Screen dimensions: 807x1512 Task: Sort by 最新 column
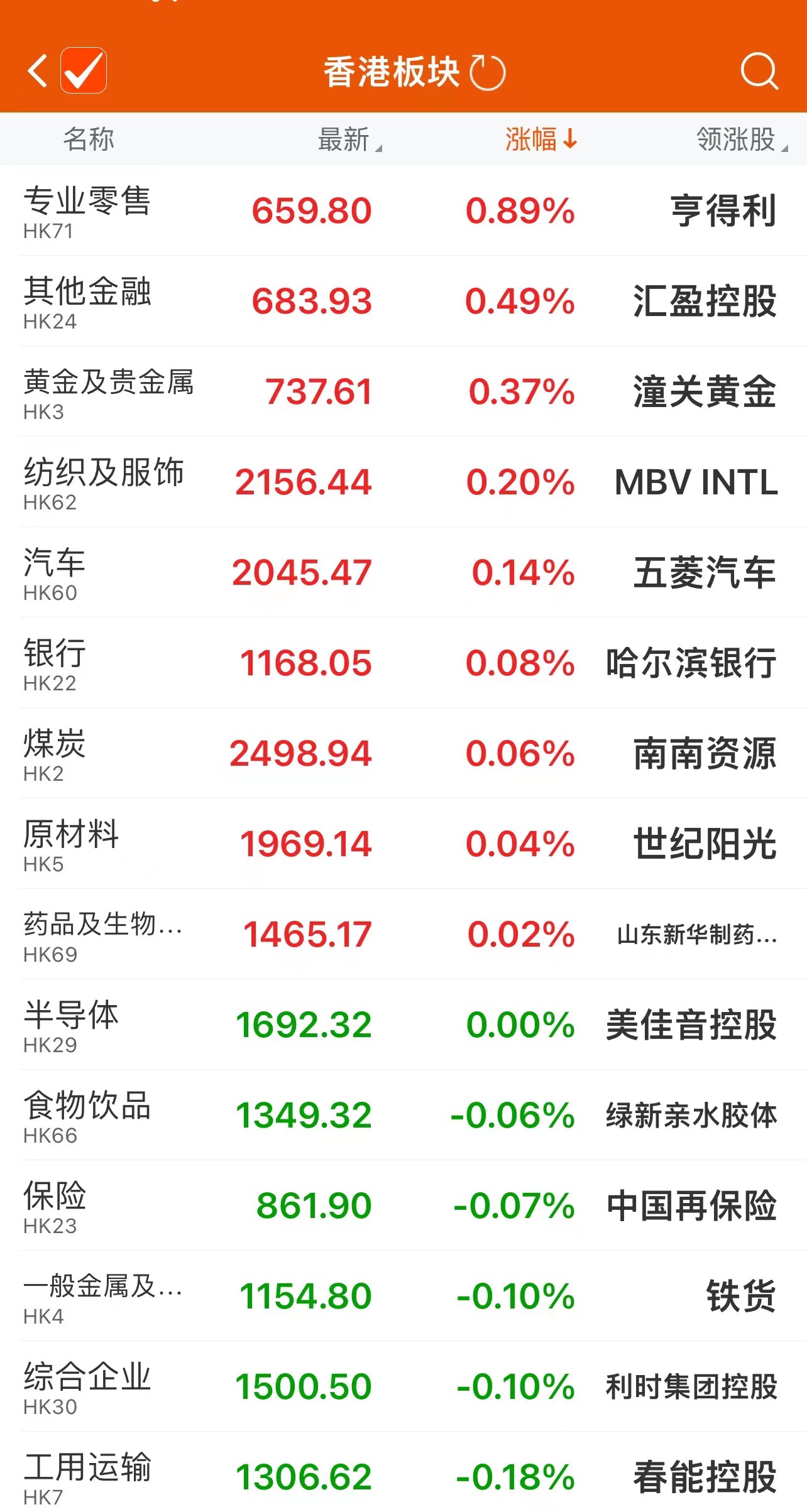[349, 139]
